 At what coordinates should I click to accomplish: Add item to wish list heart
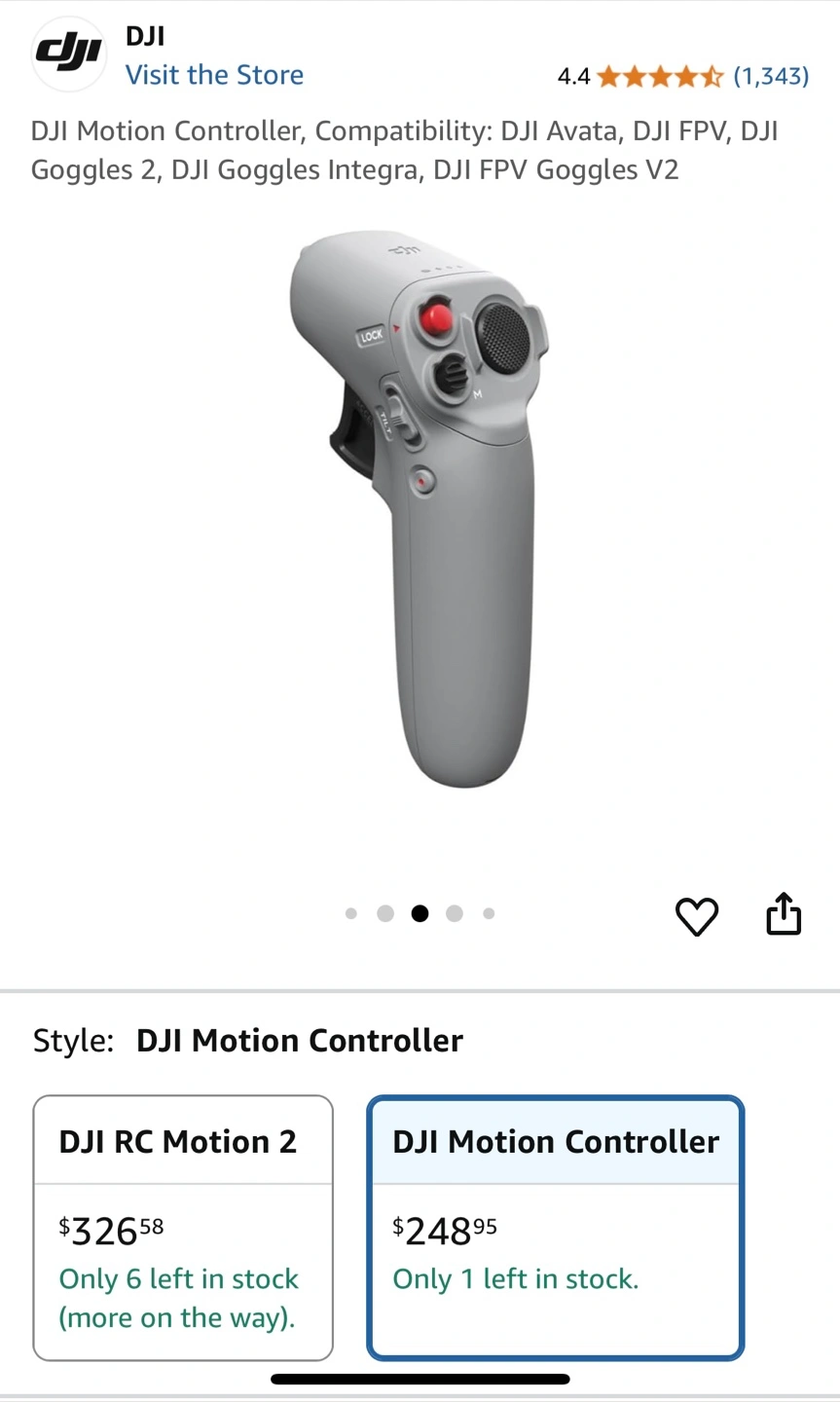coord(697,916)
